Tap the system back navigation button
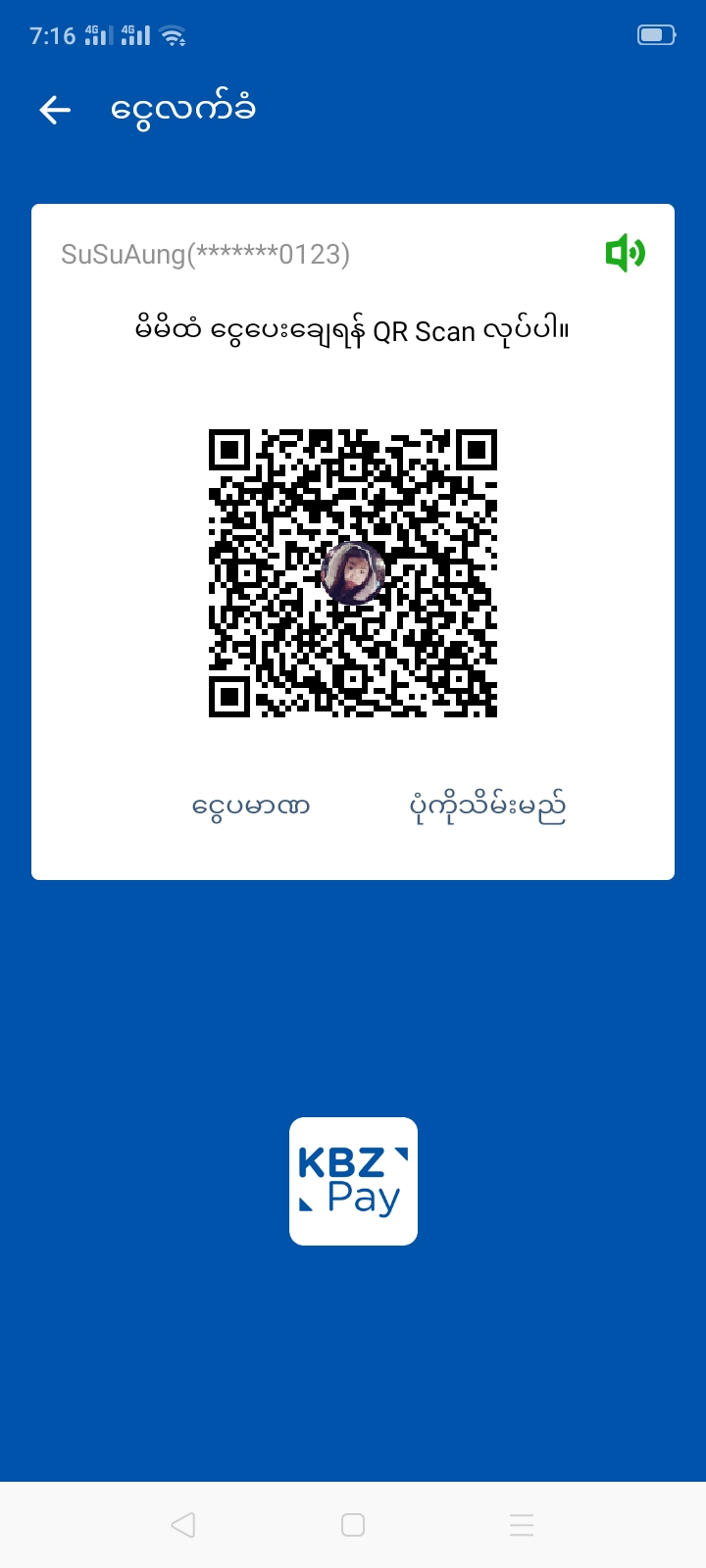706x1568 pixels. (x=183, y=1525)
